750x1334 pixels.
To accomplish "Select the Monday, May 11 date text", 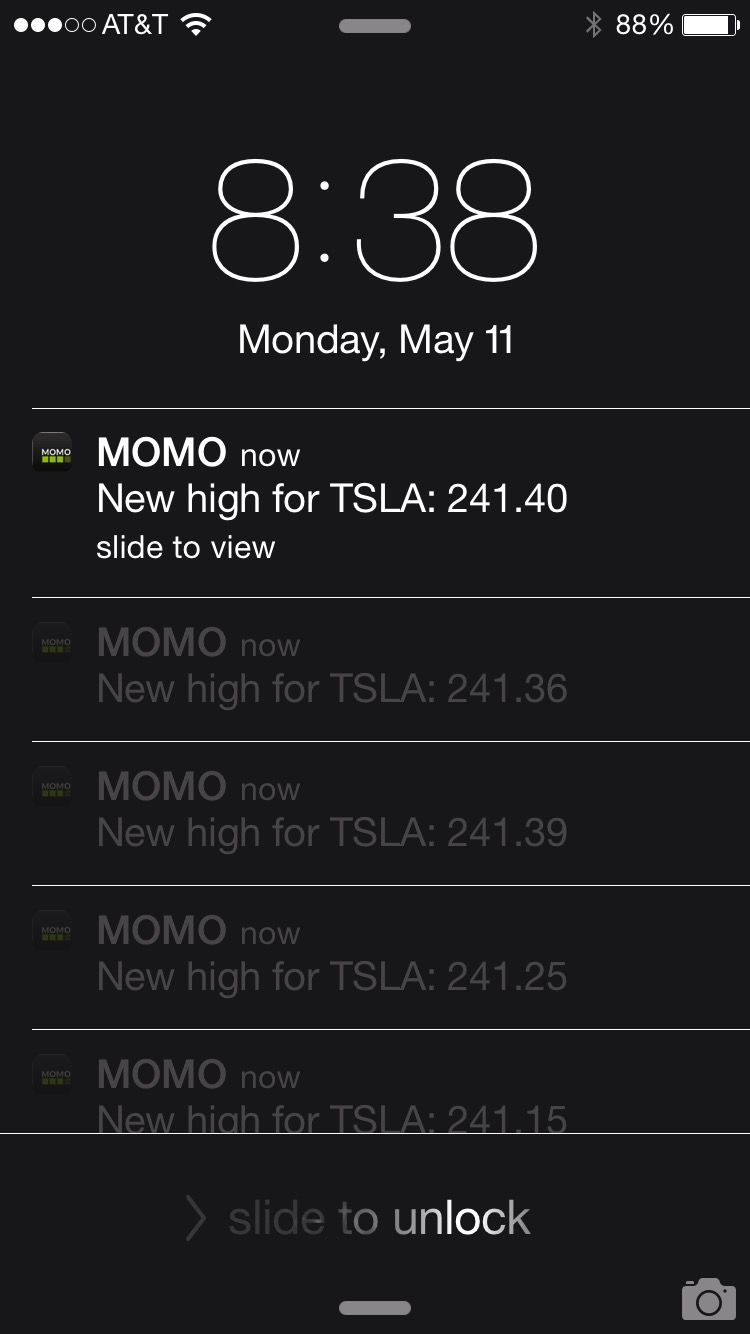I will tap(374, 340).
